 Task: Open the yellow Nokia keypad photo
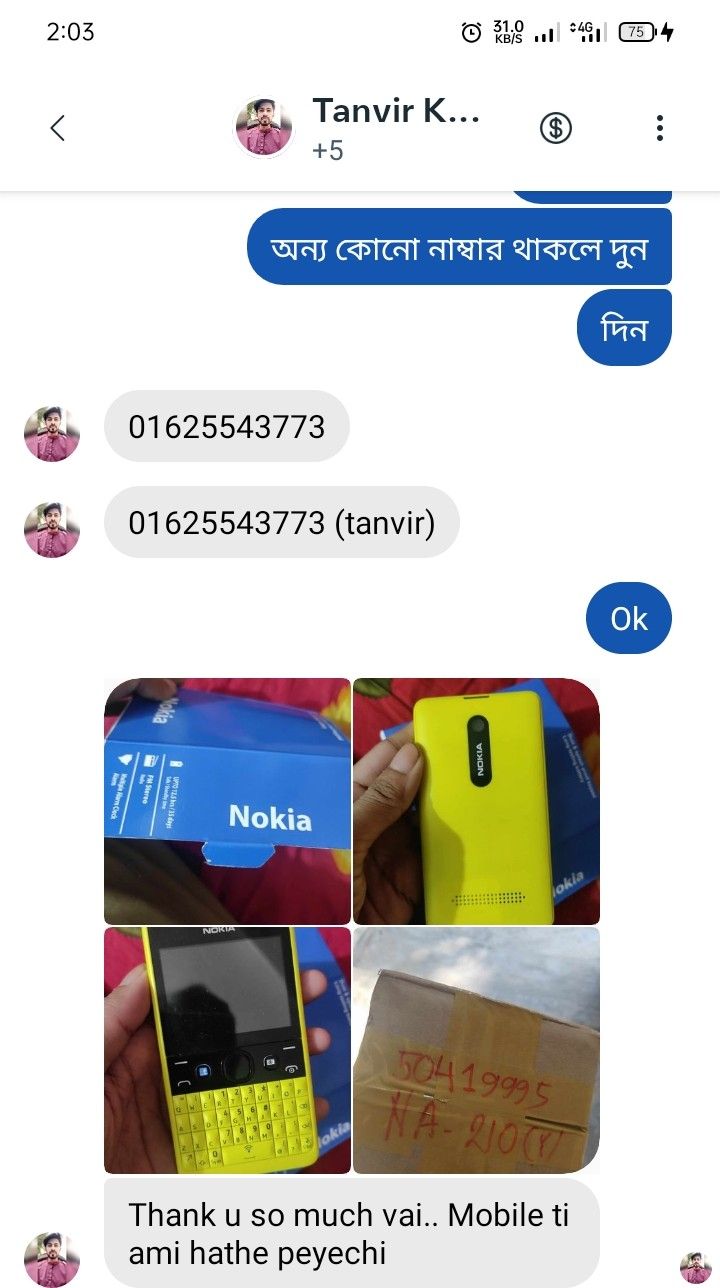pyautogui.click(x=227, y=1050)
